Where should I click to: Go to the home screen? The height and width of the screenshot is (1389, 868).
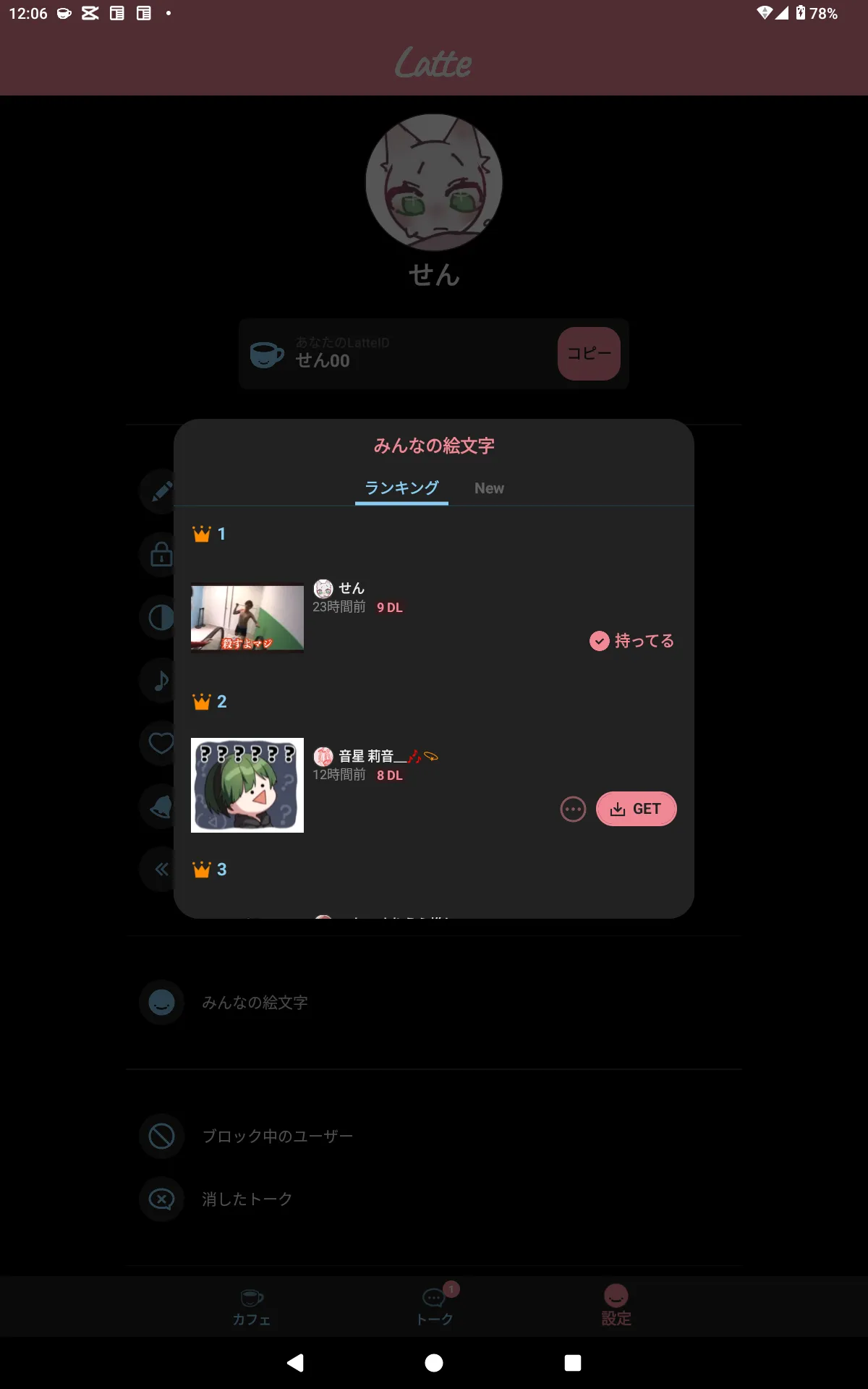pyautogui.click(x=434, y=1363)
